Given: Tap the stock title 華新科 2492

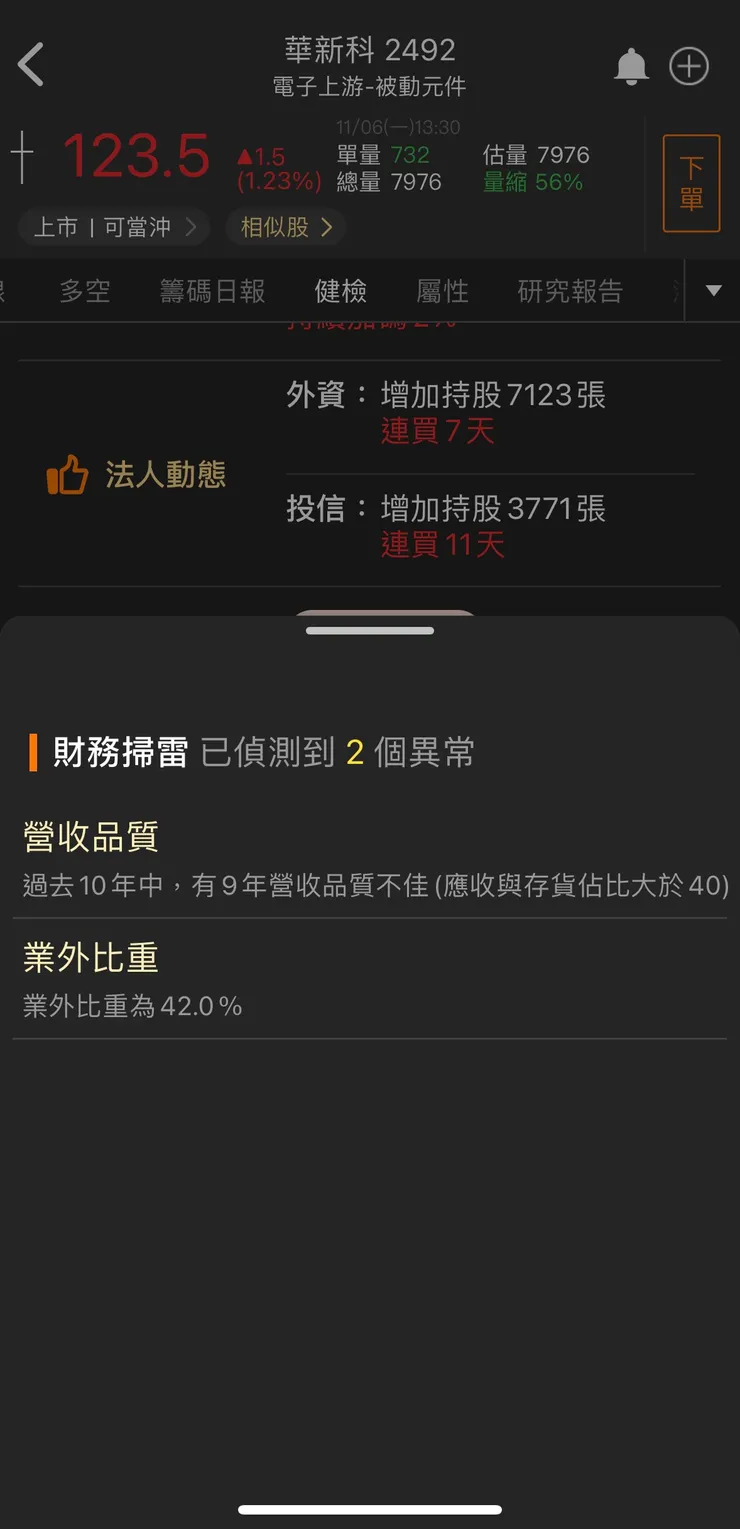Looking at the screenshot, I should coord(369,50).
